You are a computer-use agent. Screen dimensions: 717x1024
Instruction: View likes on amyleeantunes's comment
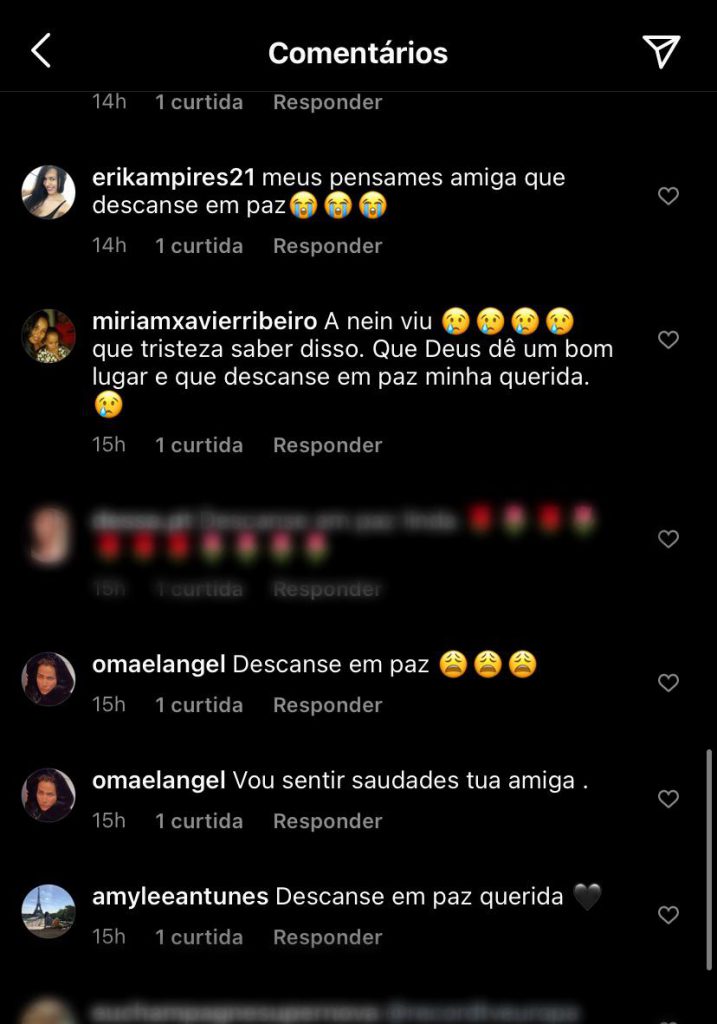pyautogui.click(x=199, y=937)
